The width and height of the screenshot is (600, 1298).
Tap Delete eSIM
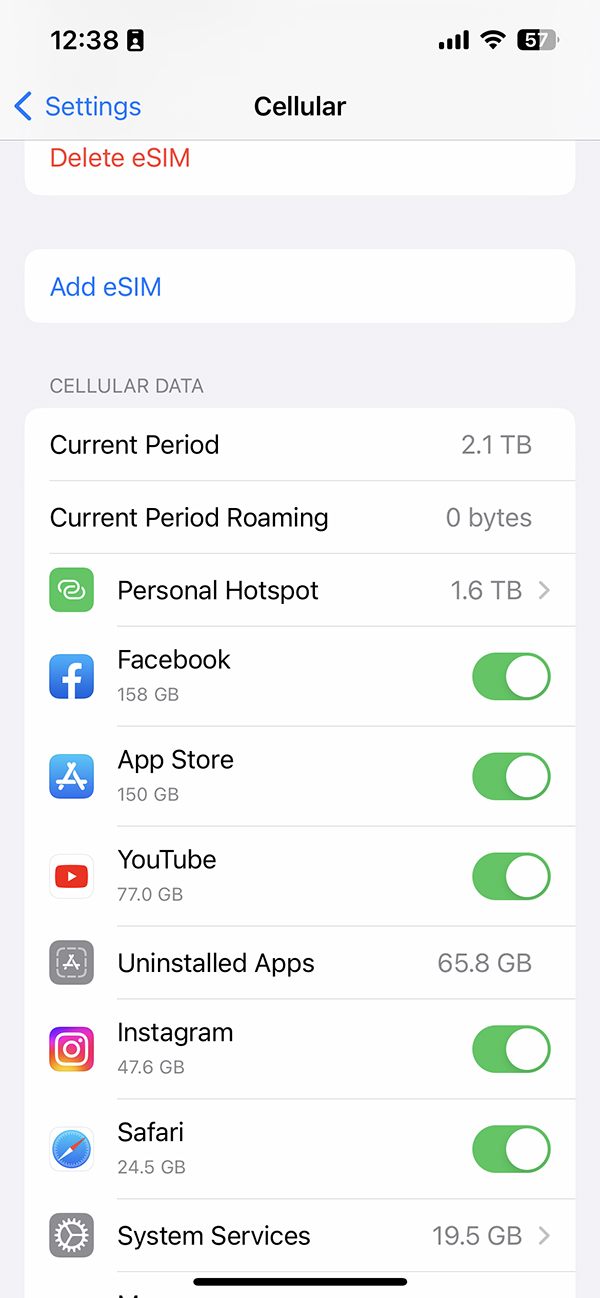click(x=120, y=158)
